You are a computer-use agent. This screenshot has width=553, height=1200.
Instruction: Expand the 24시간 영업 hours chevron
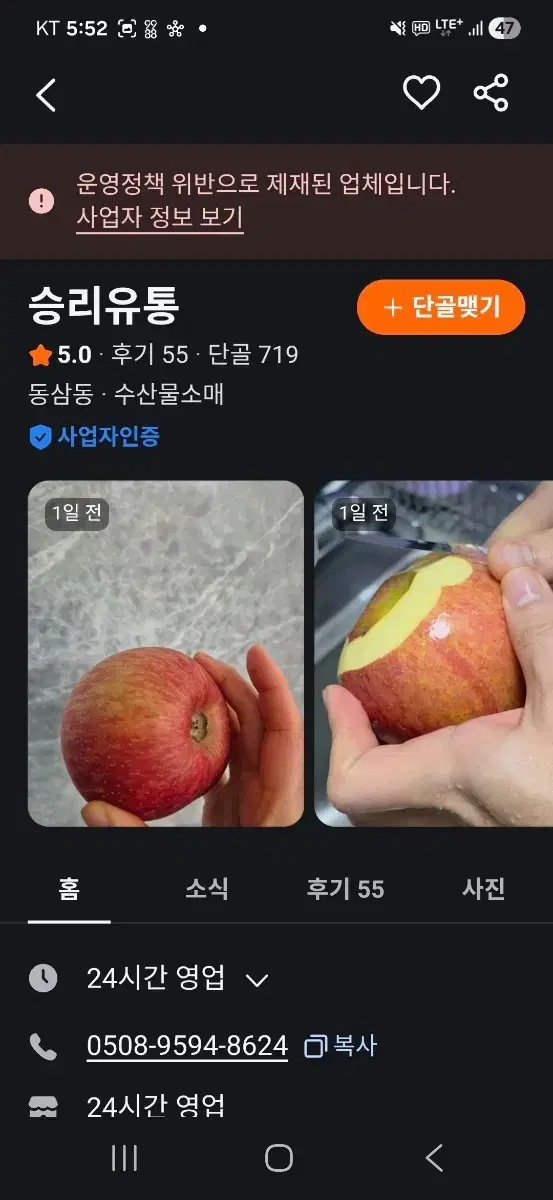click(x=257, y=980)
